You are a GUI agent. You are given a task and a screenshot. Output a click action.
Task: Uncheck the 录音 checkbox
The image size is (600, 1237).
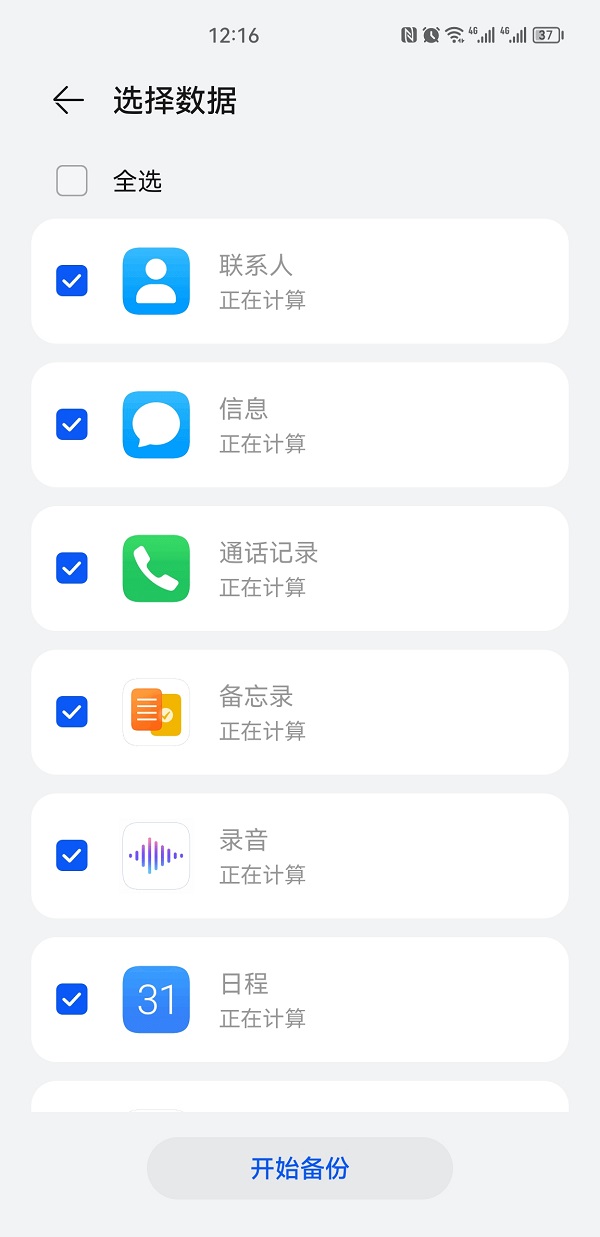click(x=72, y=856)
